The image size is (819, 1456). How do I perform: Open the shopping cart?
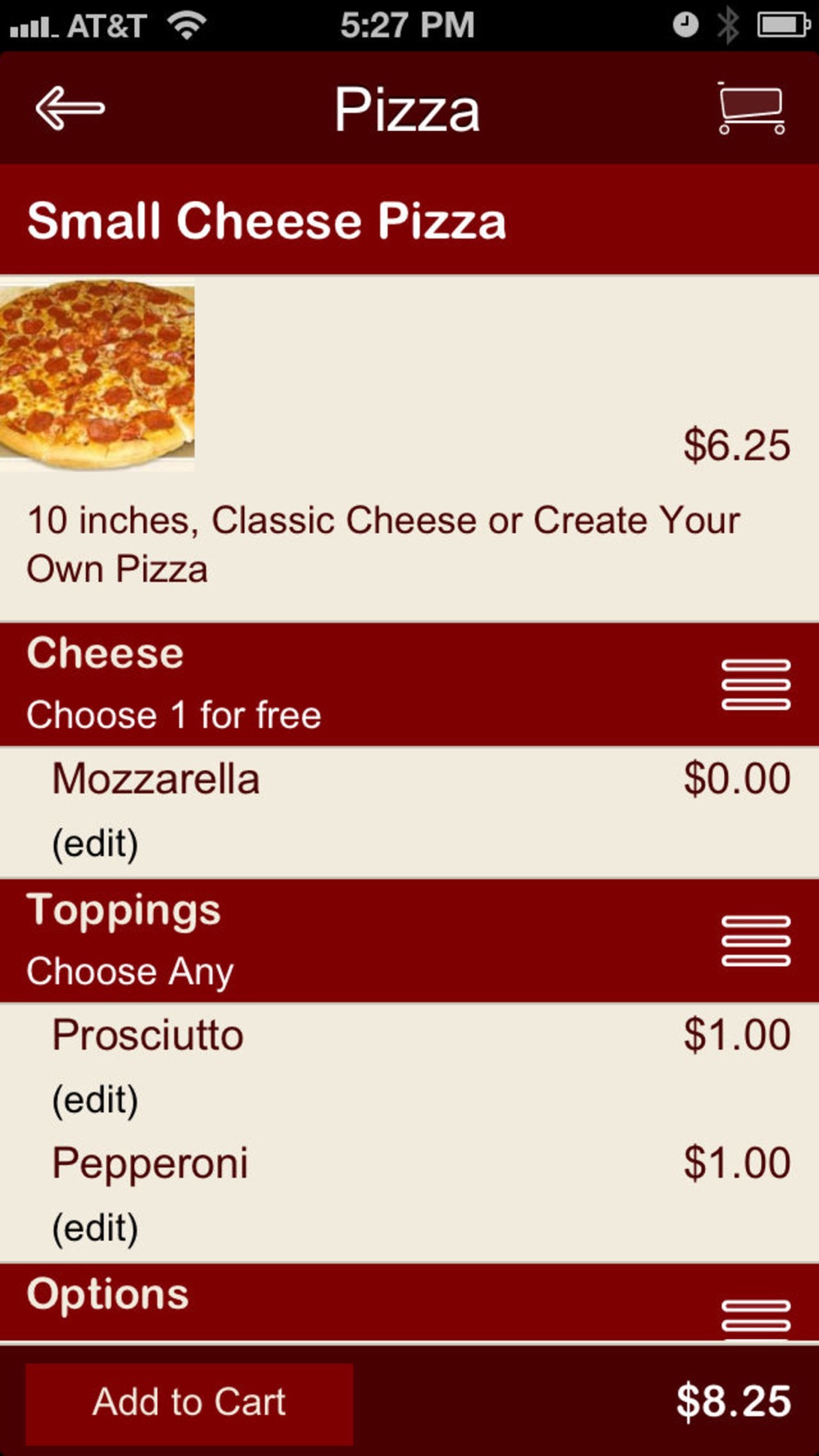(751, 107)
